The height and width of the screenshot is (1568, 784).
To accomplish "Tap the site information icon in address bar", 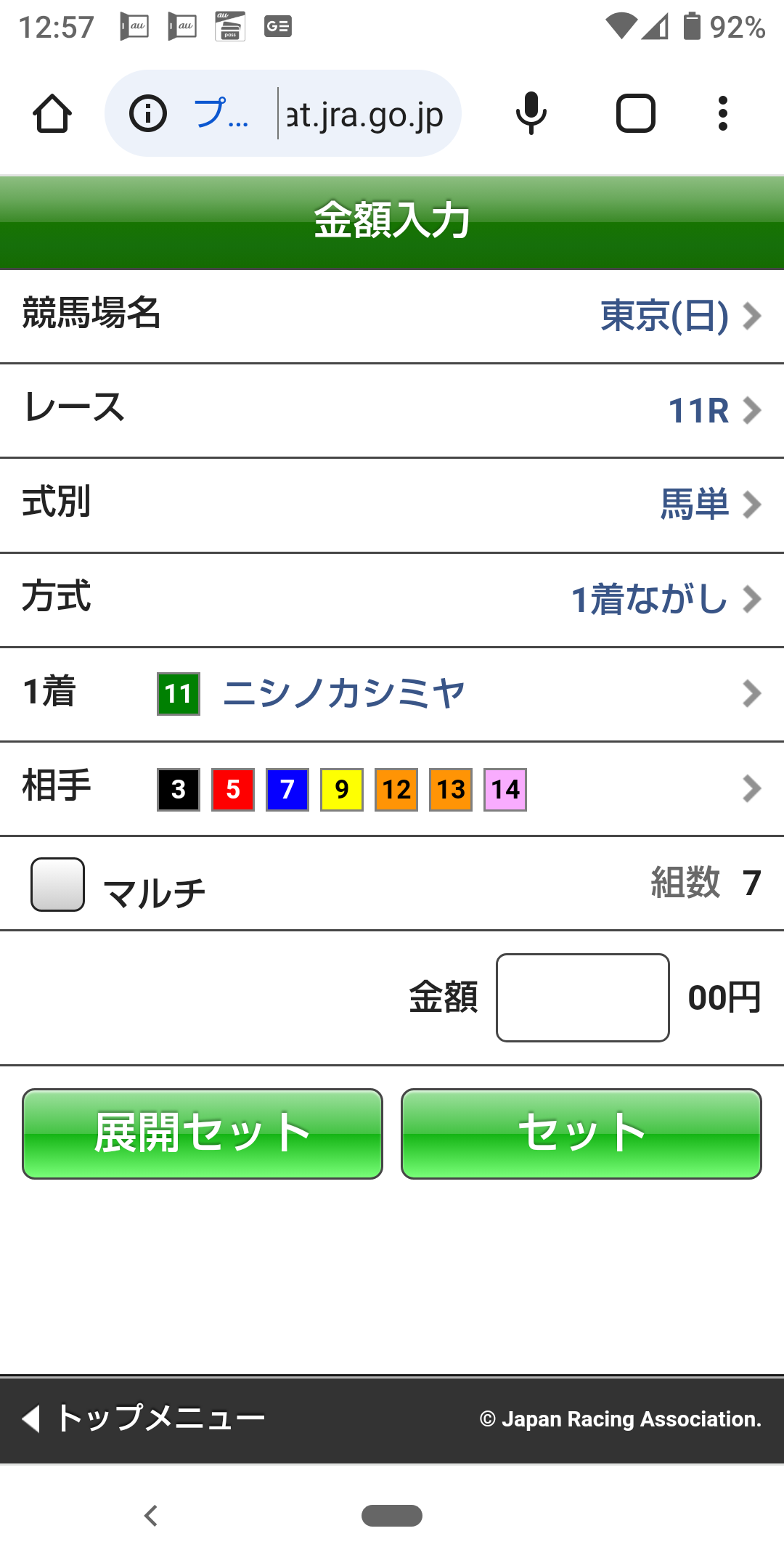I will [x=147, y=113].
